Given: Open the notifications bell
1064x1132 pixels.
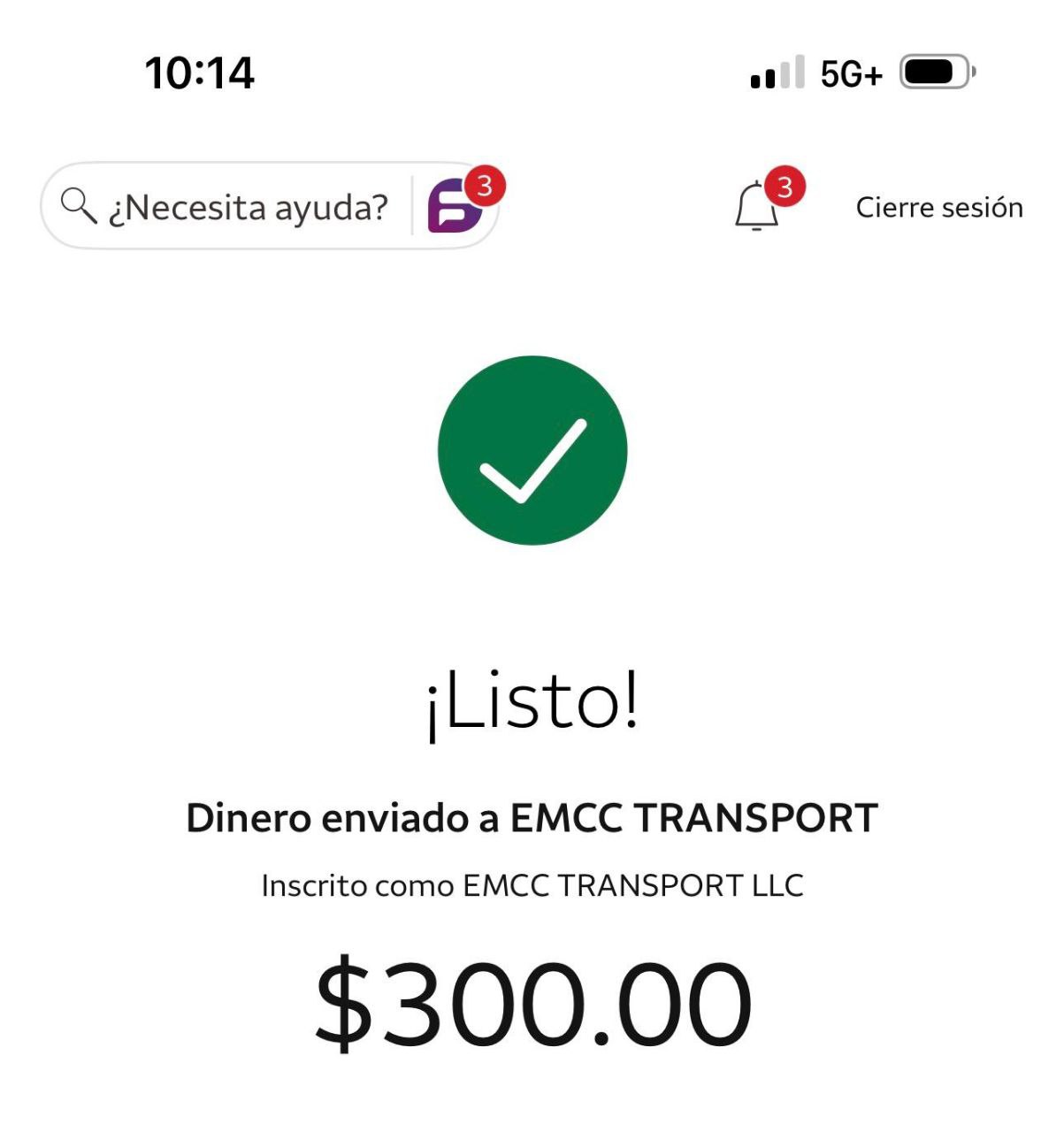Looking at the screenshot, I should 757,207.
